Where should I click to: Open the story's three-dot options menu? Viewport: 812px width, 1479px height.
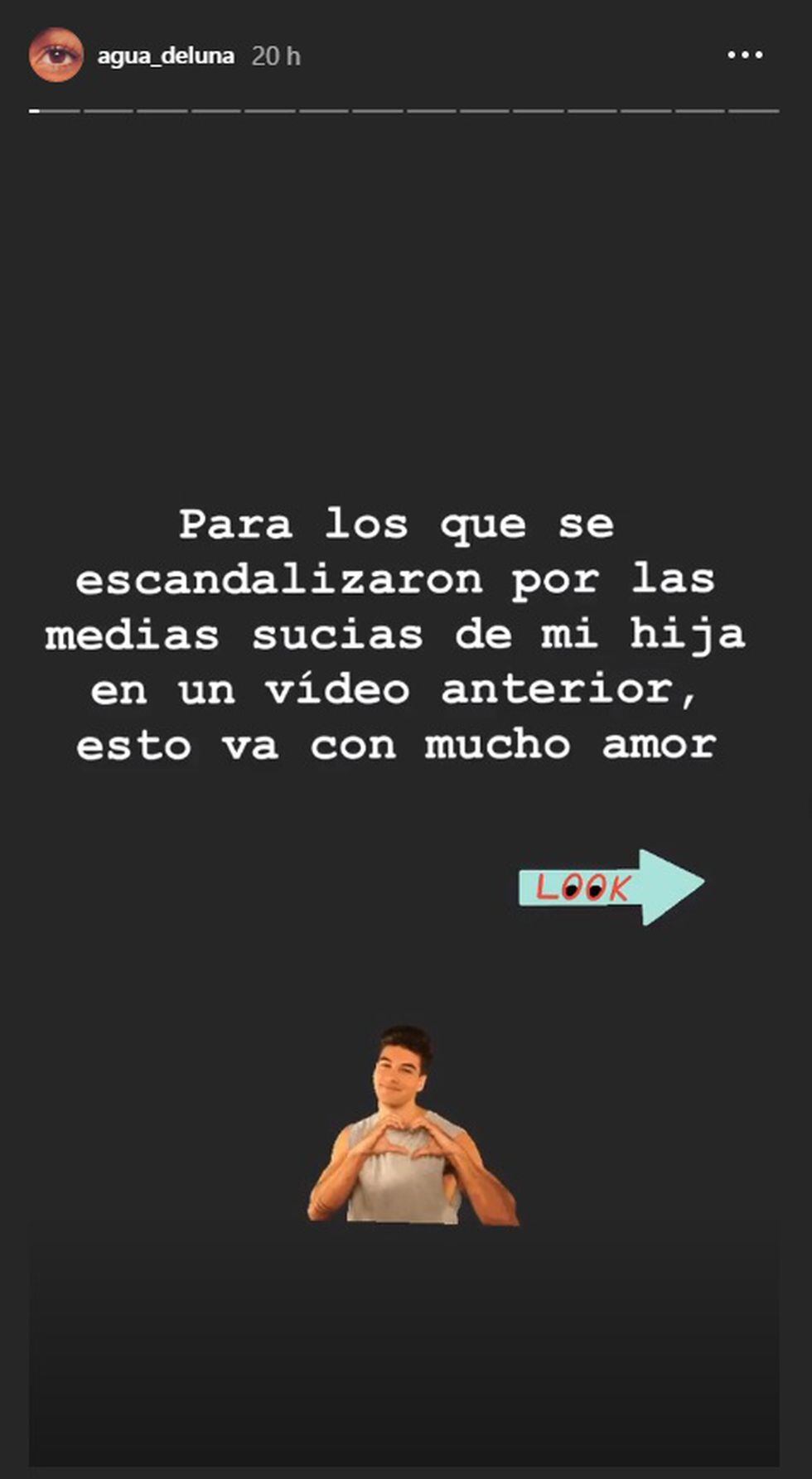click(744, 56)
